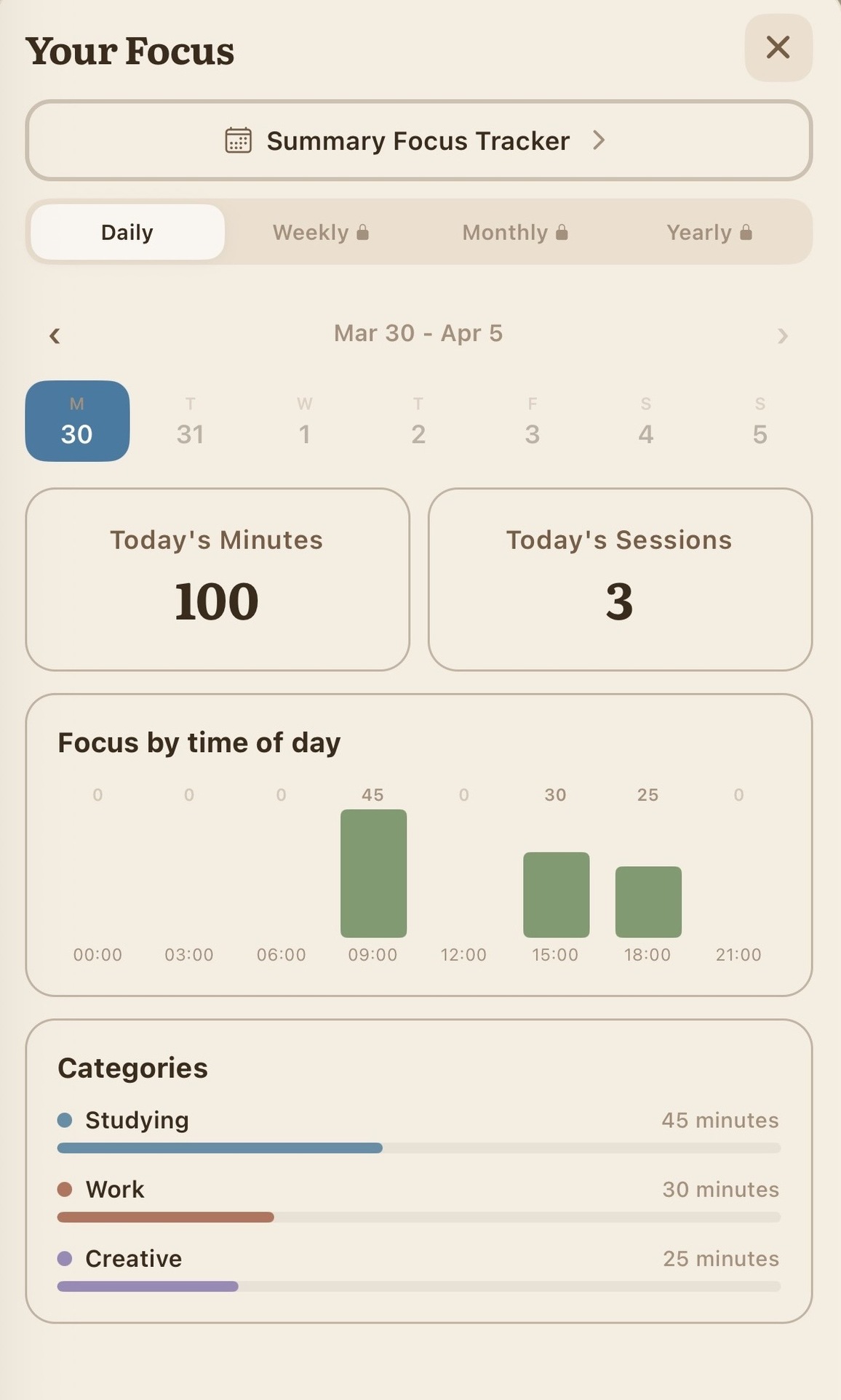The image size is (841, 1400).
Task: Select Friday the 3rd in the week strip
Action: click(532, 421)
